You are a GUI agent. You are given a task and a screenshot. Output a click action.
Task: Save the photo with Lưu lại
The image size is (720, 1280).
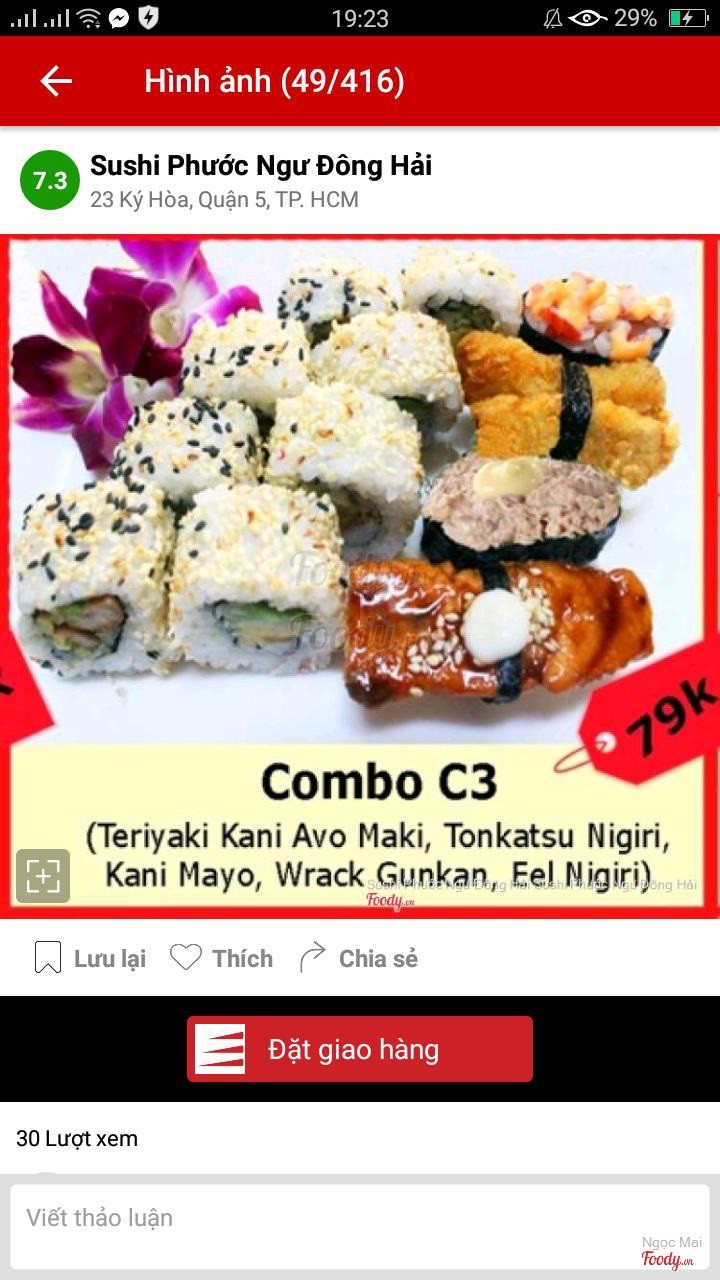pyautogui.click(x=90, y=958)
